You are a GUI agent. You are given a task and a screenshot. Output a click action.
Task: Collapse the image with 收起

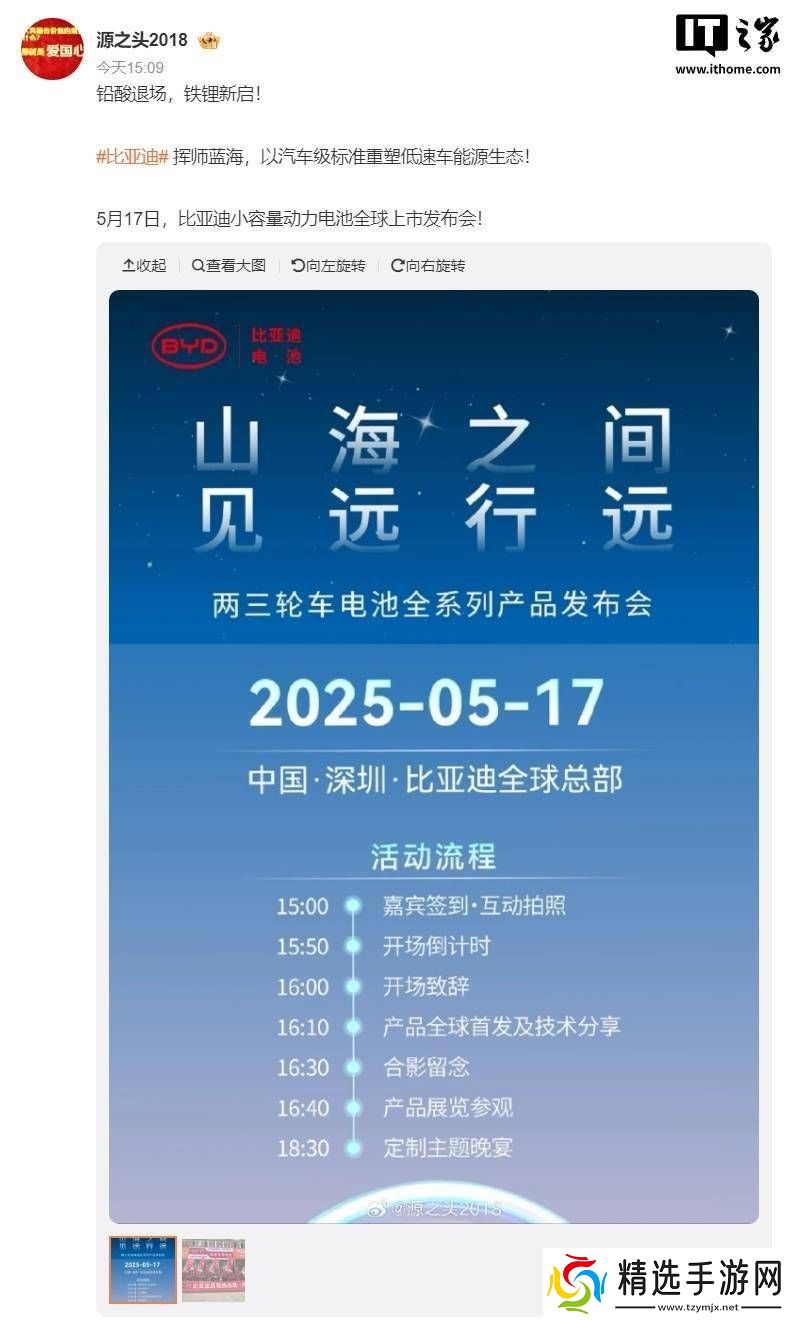tap(144, 266)
